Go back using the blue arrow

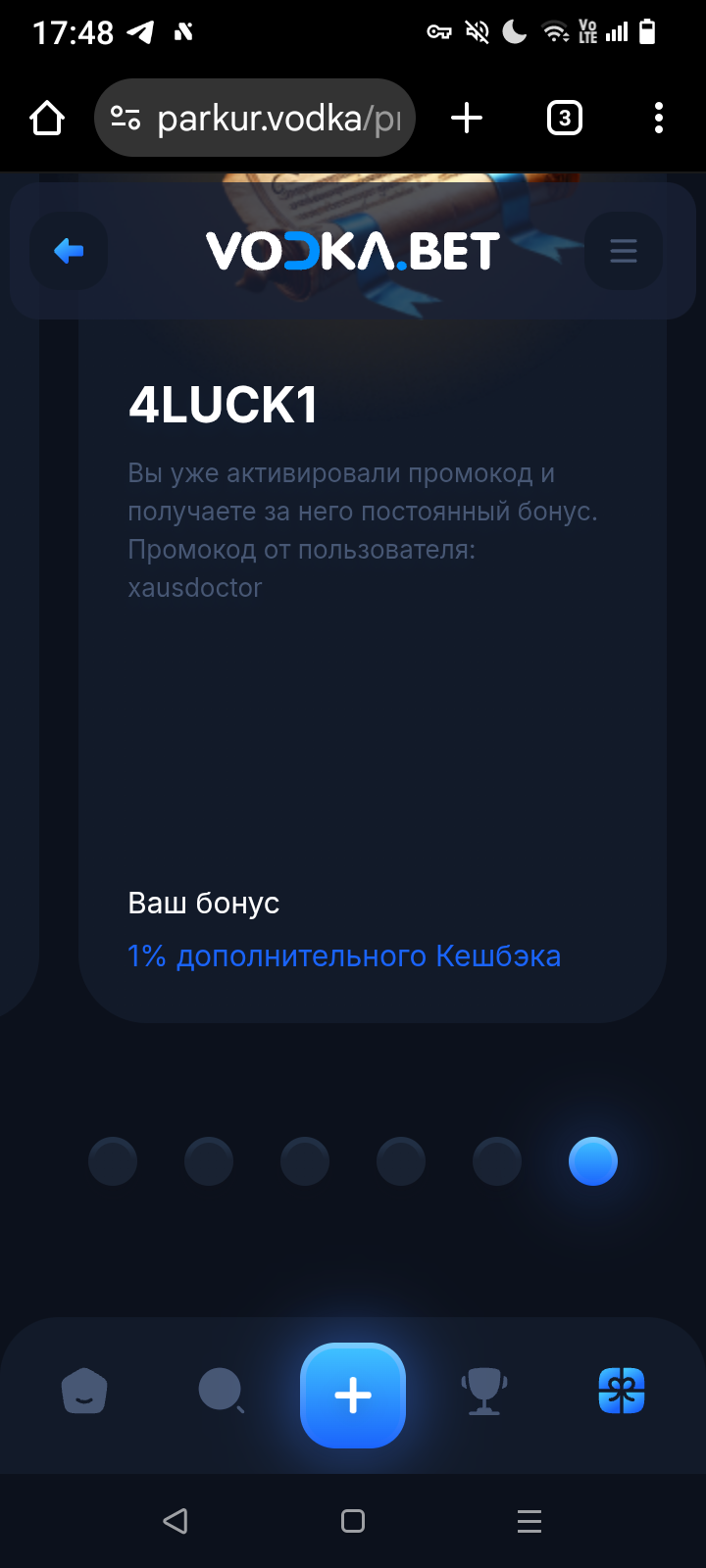click(69, 252)
